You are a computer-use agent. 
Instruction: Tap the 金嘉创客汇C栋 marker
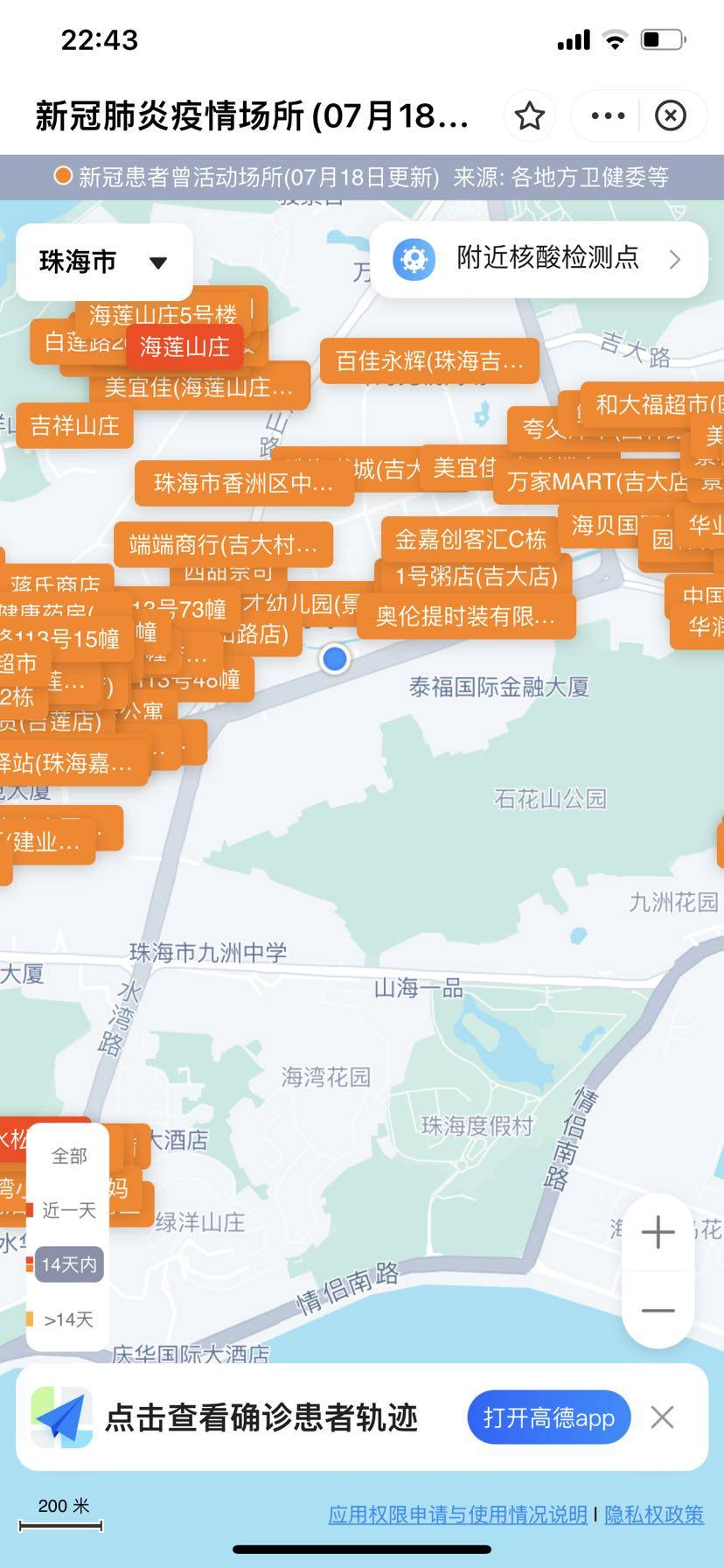470,538
